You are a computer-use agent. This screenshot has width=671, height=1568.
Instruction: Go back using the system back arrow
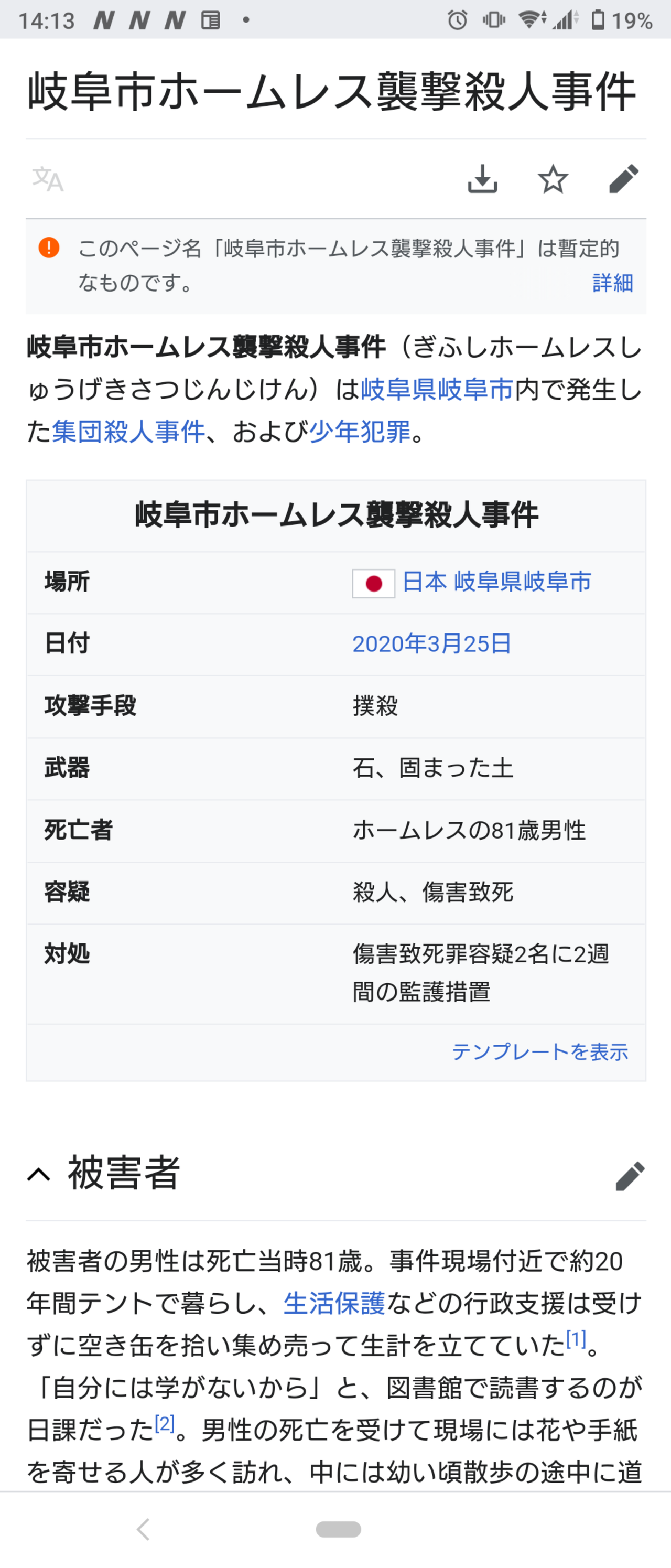click(144, 1529)
